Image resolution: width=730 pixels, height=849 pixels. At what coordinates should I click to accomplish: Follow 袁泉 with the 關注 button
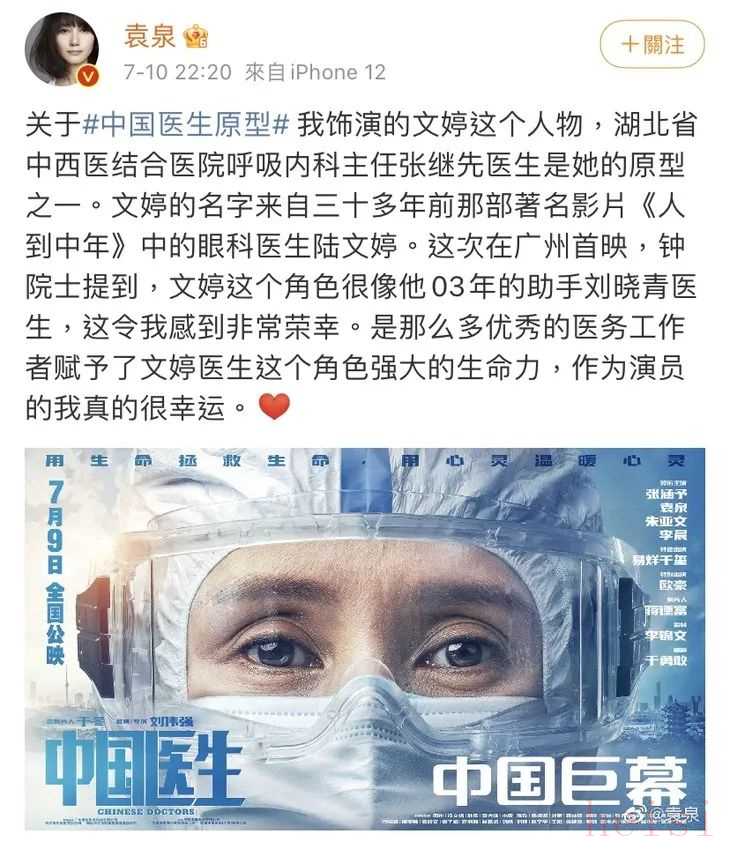(x=652, y=45)
